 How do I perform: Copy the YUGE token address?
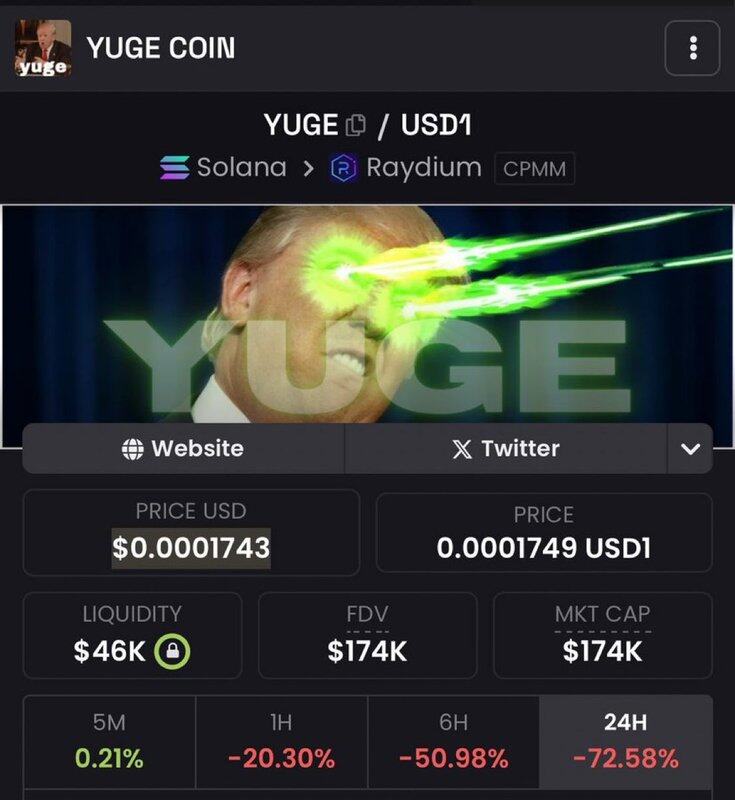pyautogui.click(x=355, y=126)
